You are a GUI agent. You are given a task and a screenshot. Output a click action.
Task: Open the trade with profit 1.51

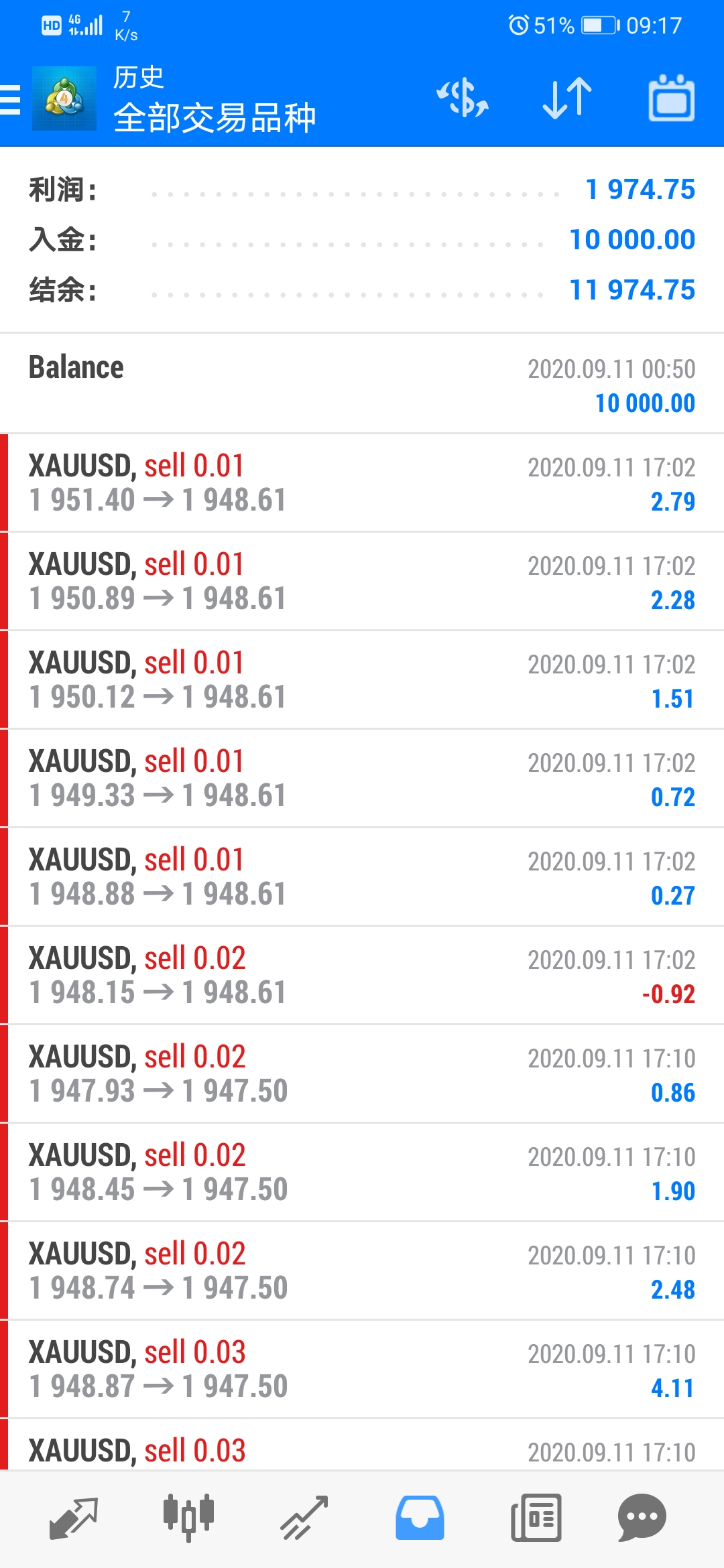click(362, 680)
